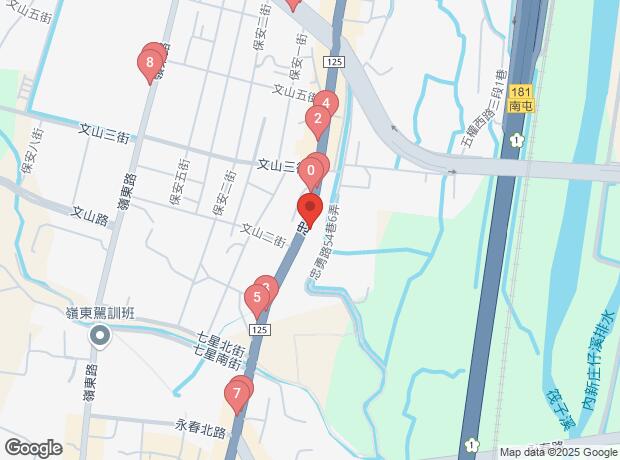
Task: Tap map marker number 7
Action: 236,394
